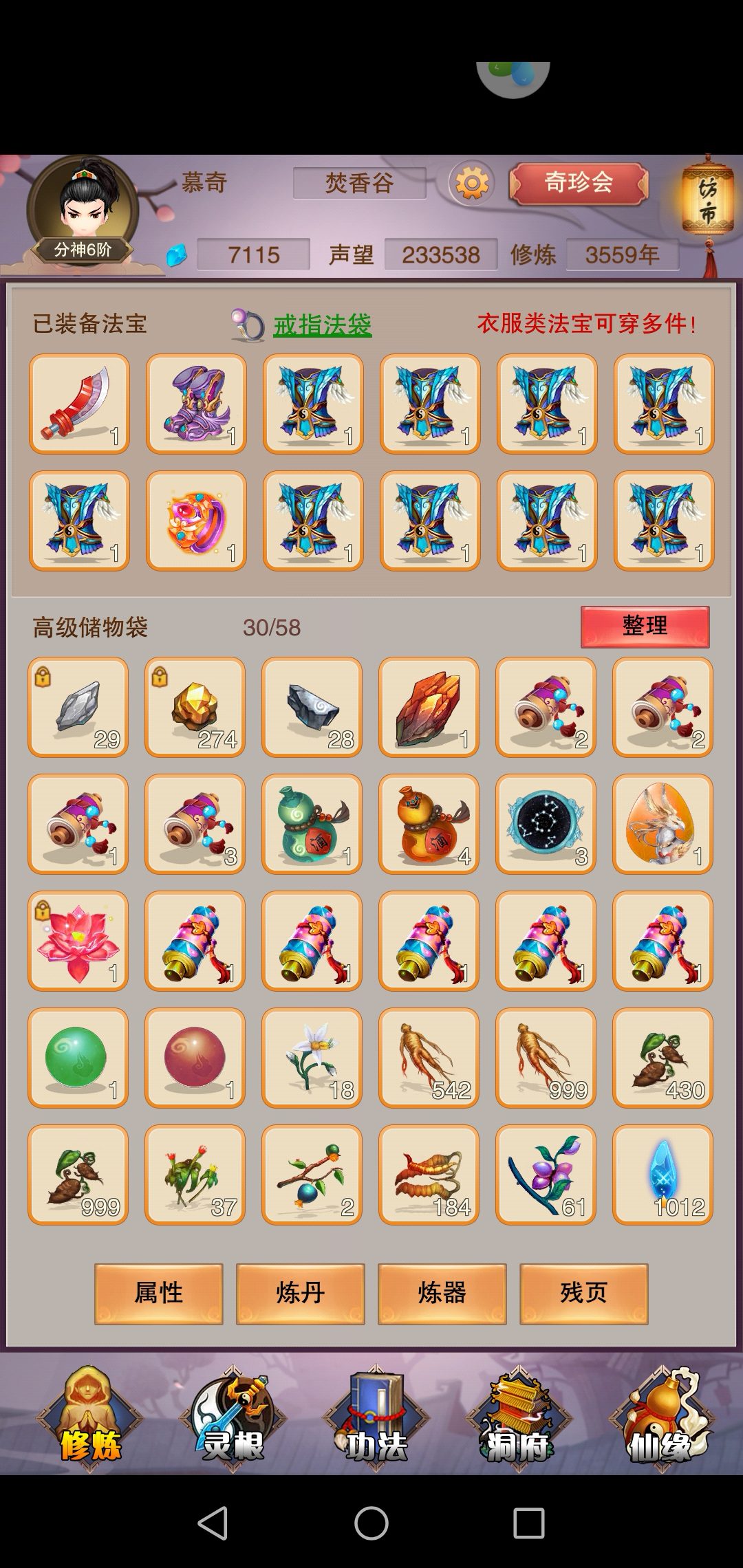The height and width of the screenshot is (1568, 743).
Task: Switch to the 仙缘 tab
Action: tap(660, 1420)
